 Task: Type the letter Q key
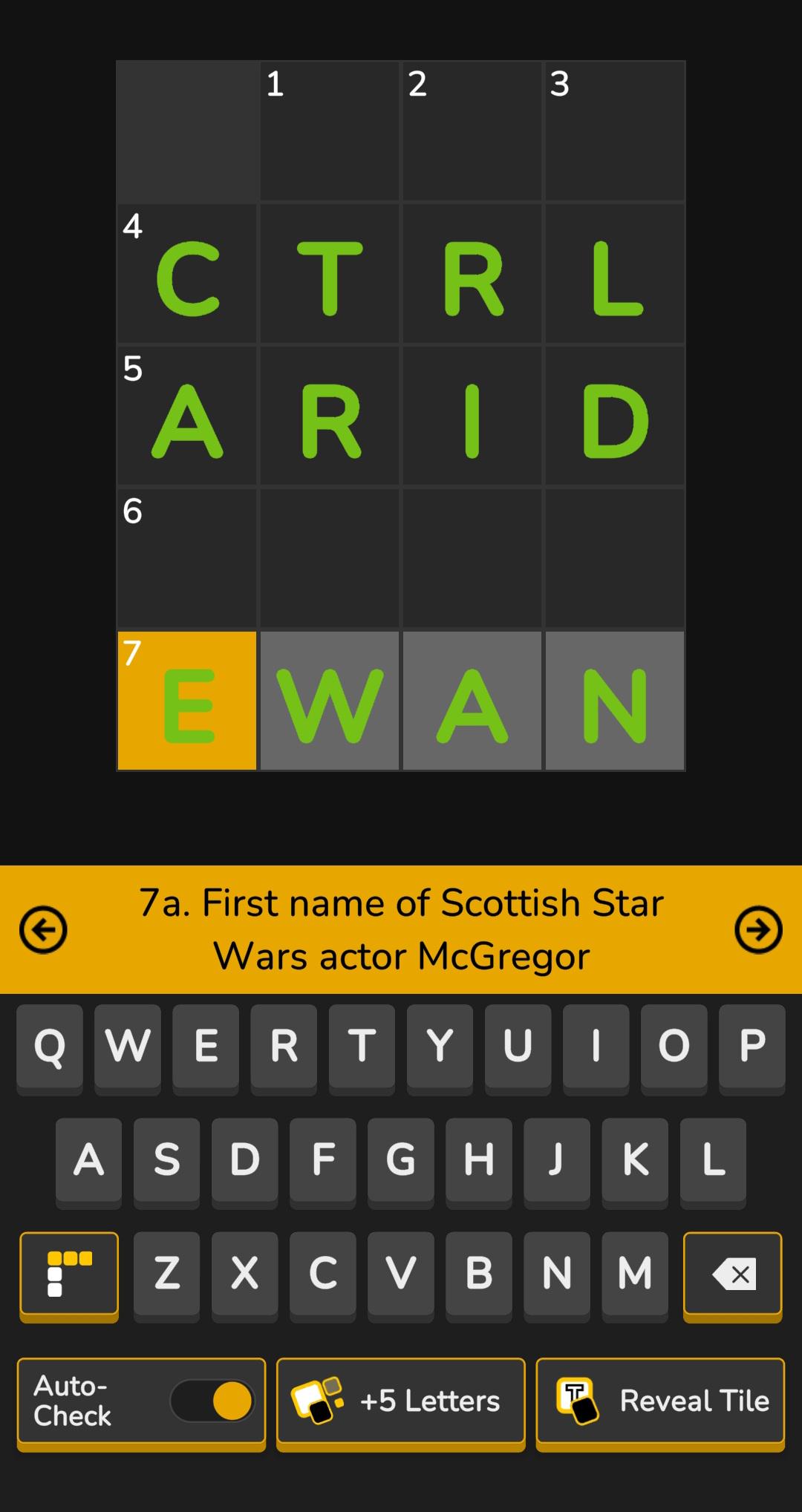[50, 1046]
